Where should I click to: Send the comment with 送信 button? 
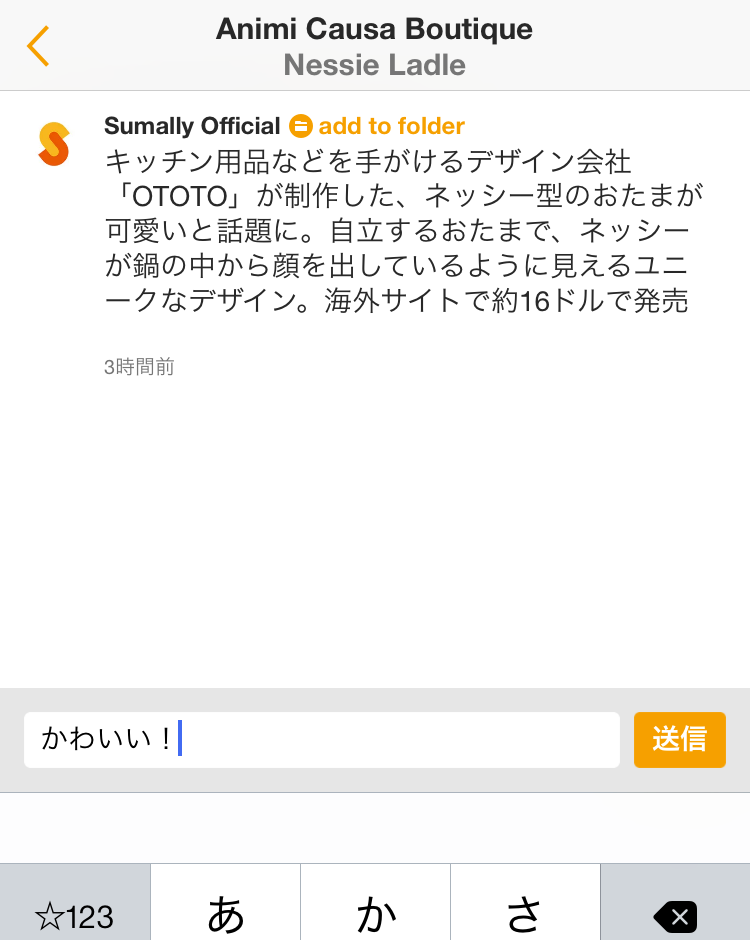click(679, 740)
